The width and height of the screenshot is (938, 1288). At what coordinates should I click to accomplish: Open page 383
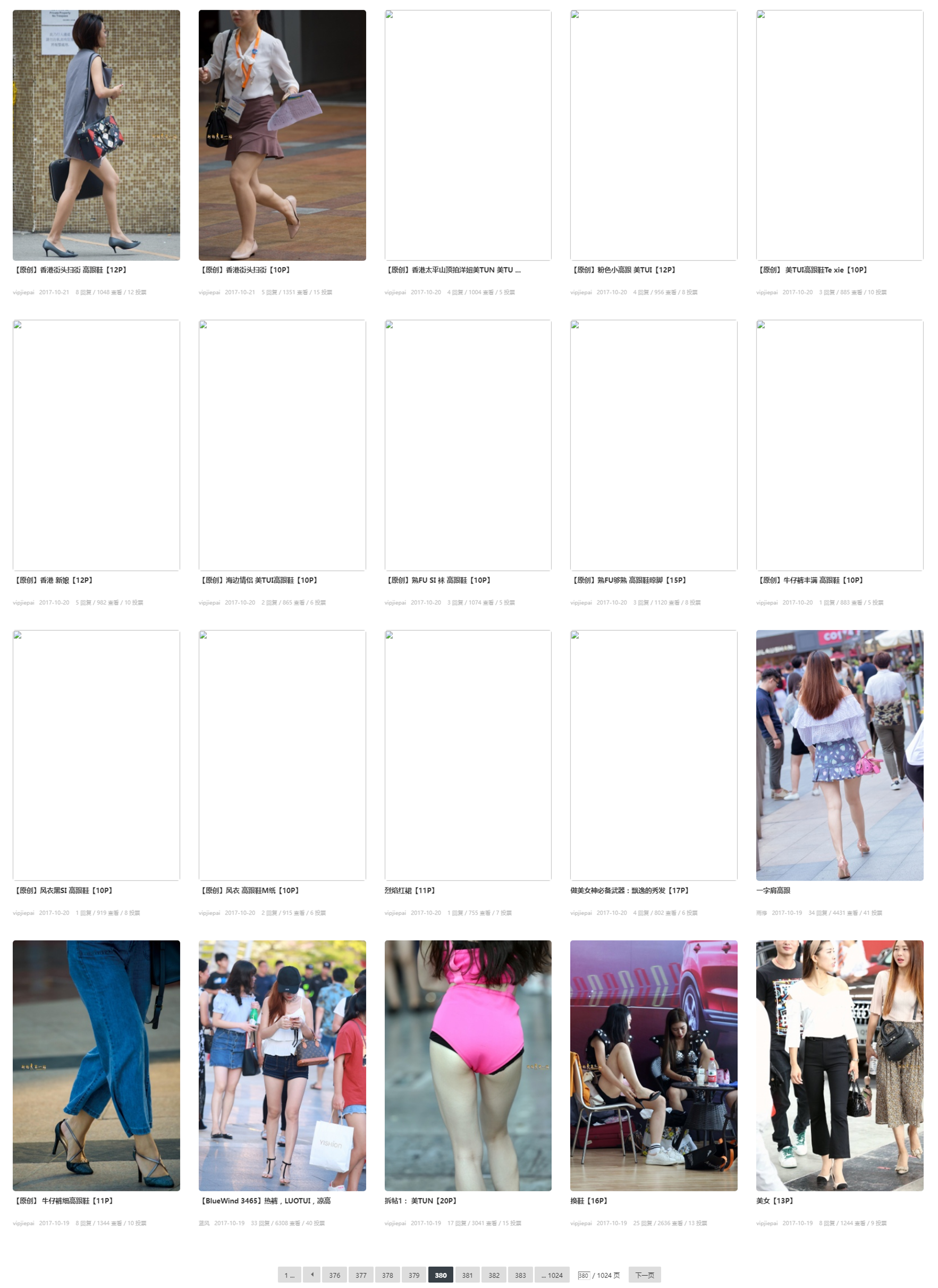(x=520, y=1275)
